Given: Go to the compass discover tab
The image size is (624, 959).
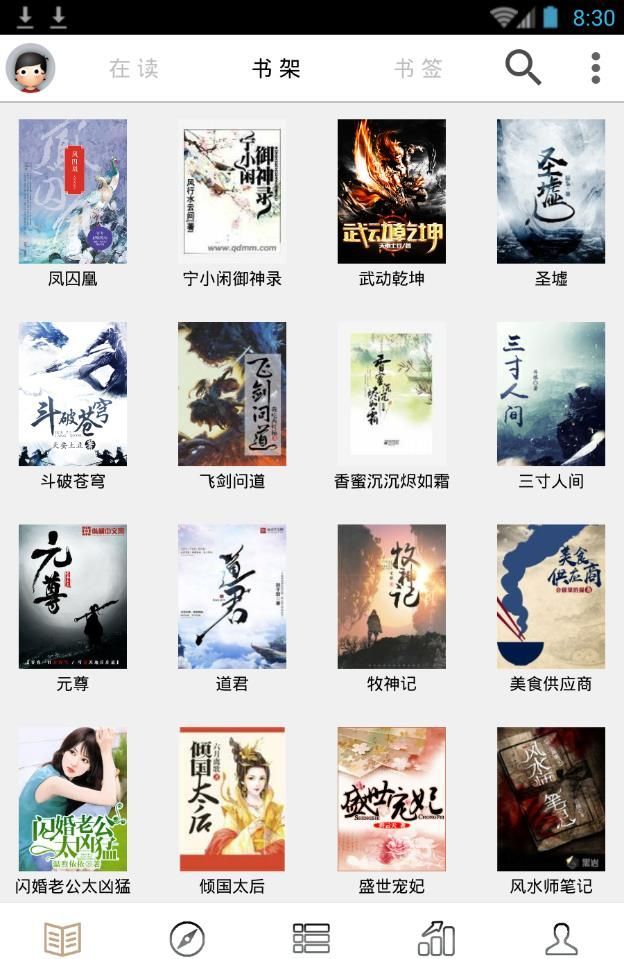Looking at the screenshot, I should [187, 939].
